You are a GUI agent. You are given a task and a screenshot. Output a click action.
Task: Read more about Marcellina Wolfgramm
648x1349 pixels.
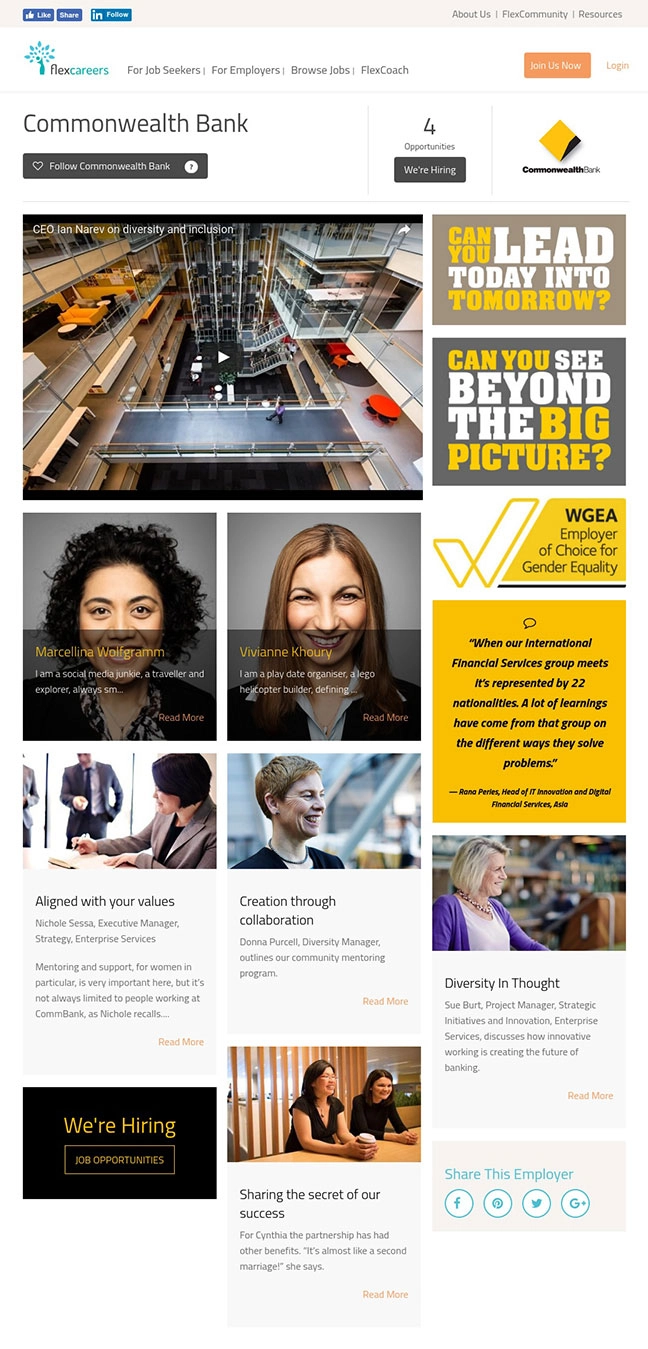181,717
